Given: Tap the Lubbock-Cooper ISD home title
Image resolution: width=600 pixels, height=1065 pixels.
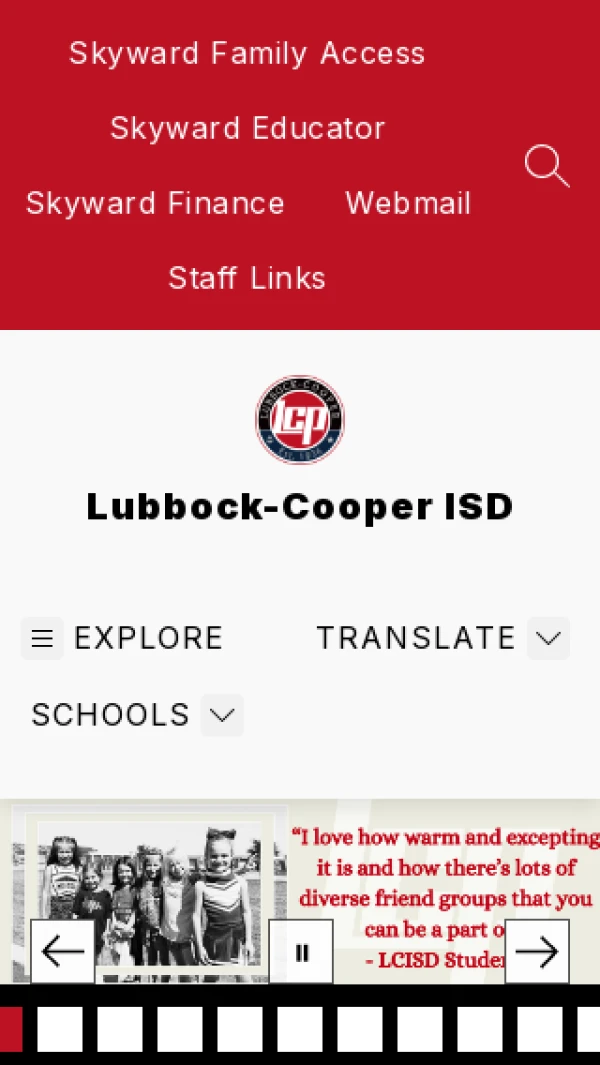Looking at the screenshot, I should tap(300, 507).
